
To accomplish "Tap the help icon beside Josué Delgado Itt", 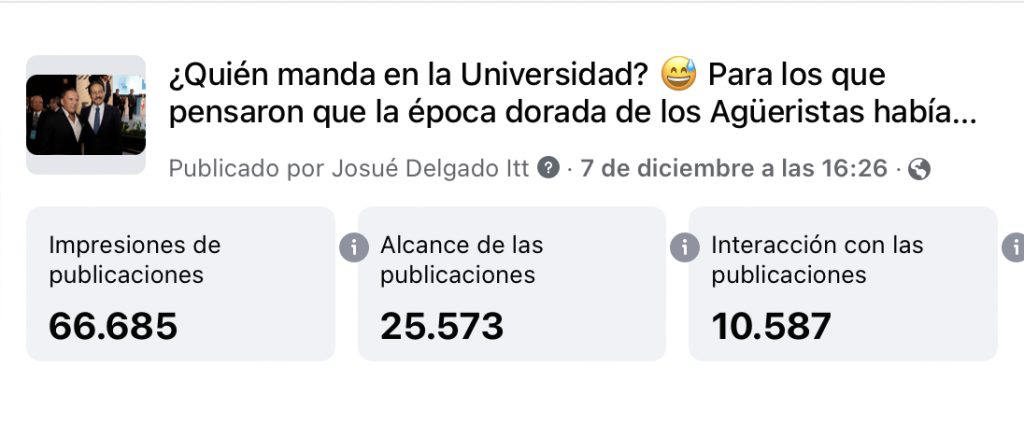I will [548, 169].
